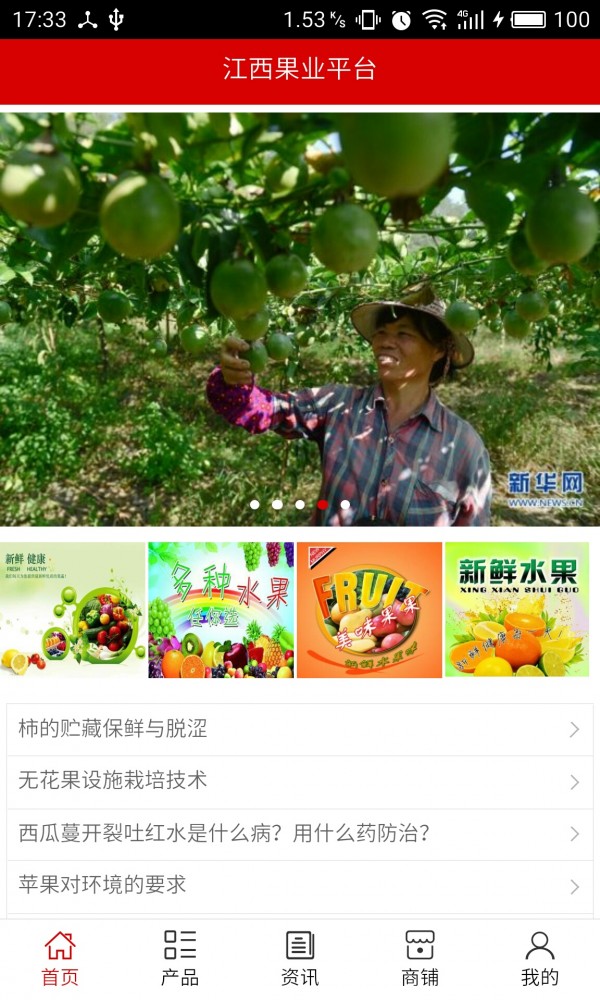The width and height of the screenshot is (600, 1000).
Task: Switch to the 商铺 tab
Action: point(420,958)
